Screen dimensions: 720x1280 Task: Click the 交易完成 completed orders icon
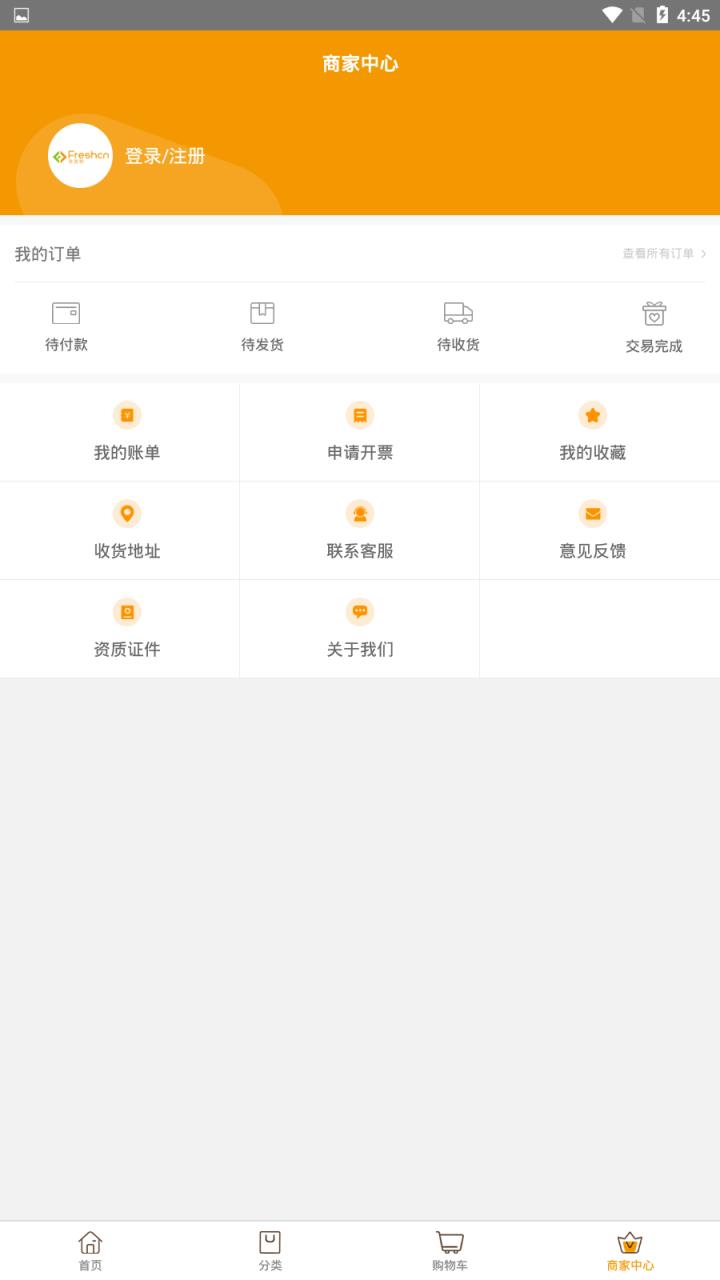click(x=654, y=314)
